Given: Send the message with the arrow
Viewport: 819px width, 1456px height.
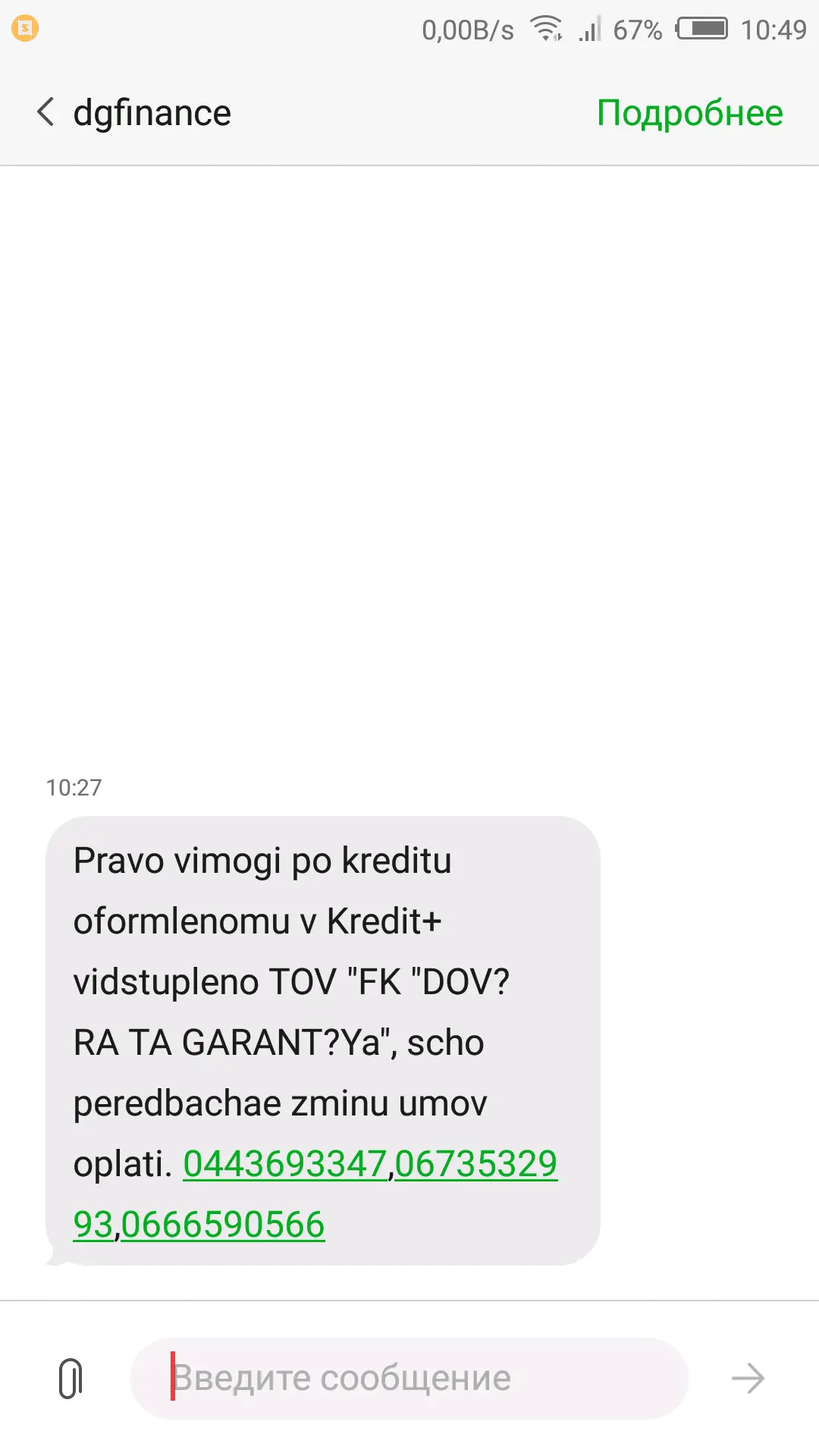Looking at the screenshot, I should click(747, 1378).
